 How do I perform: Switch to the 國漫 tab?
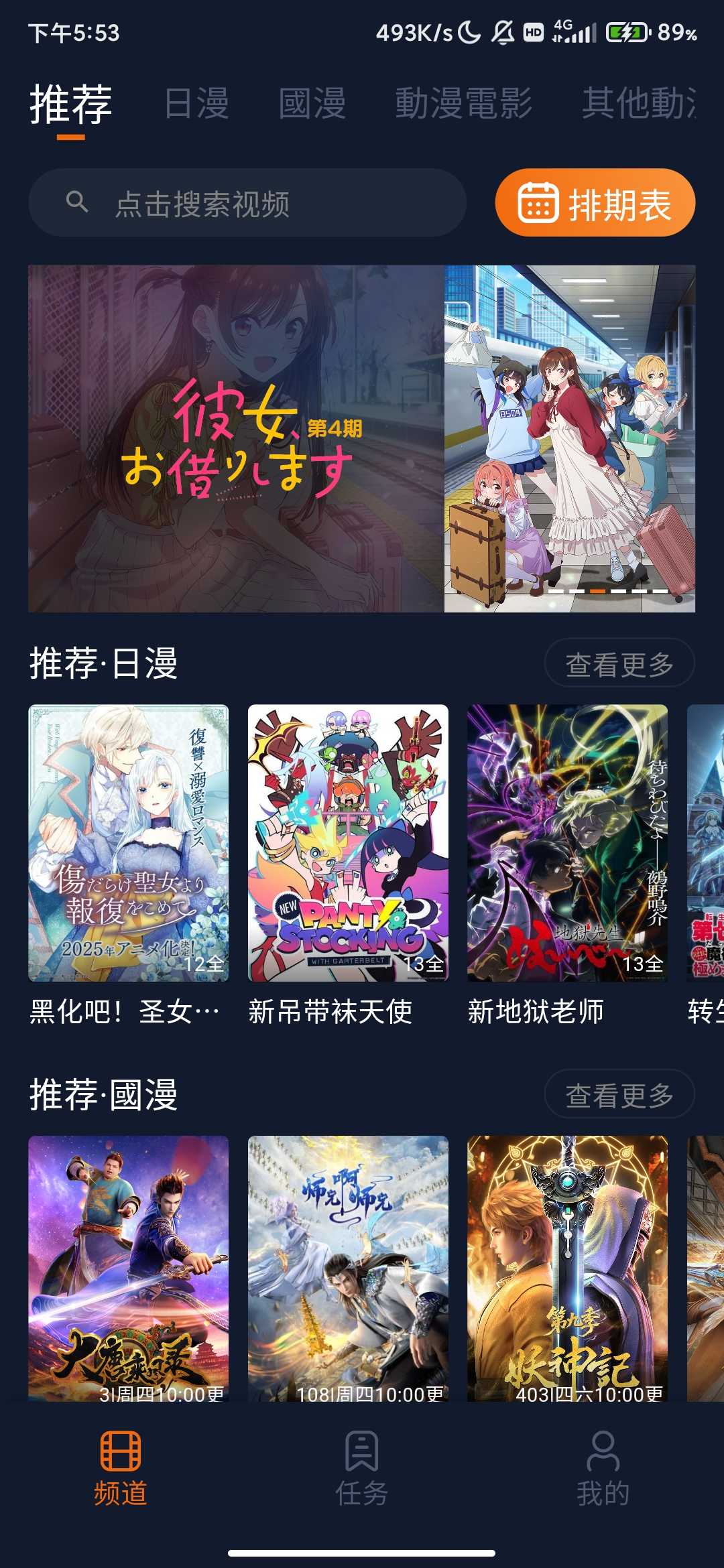tap(312, 104)
